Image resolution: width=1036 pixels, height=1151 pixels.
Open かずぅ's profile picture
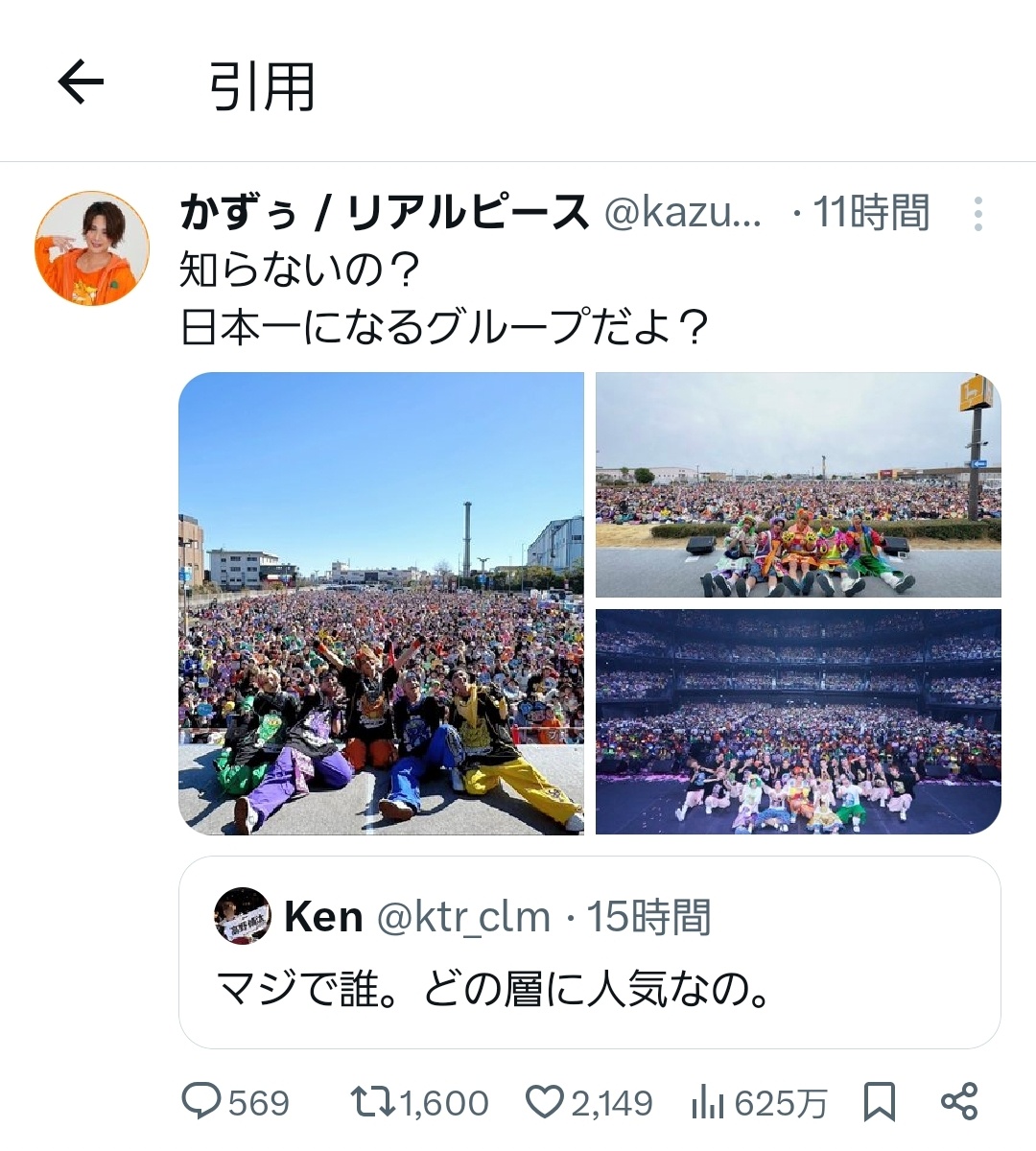(92, 248)
